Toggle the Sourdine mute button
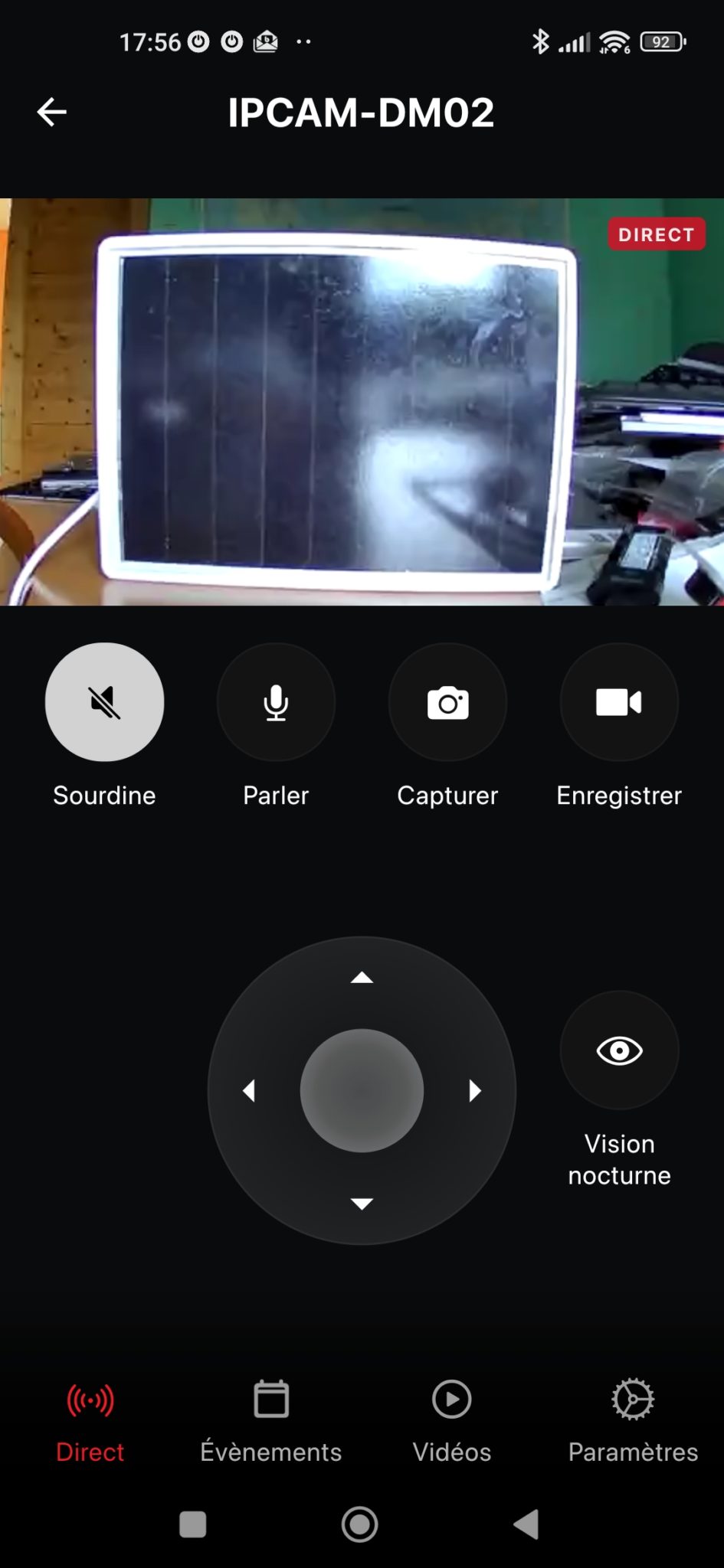 [x=104, y=702]
